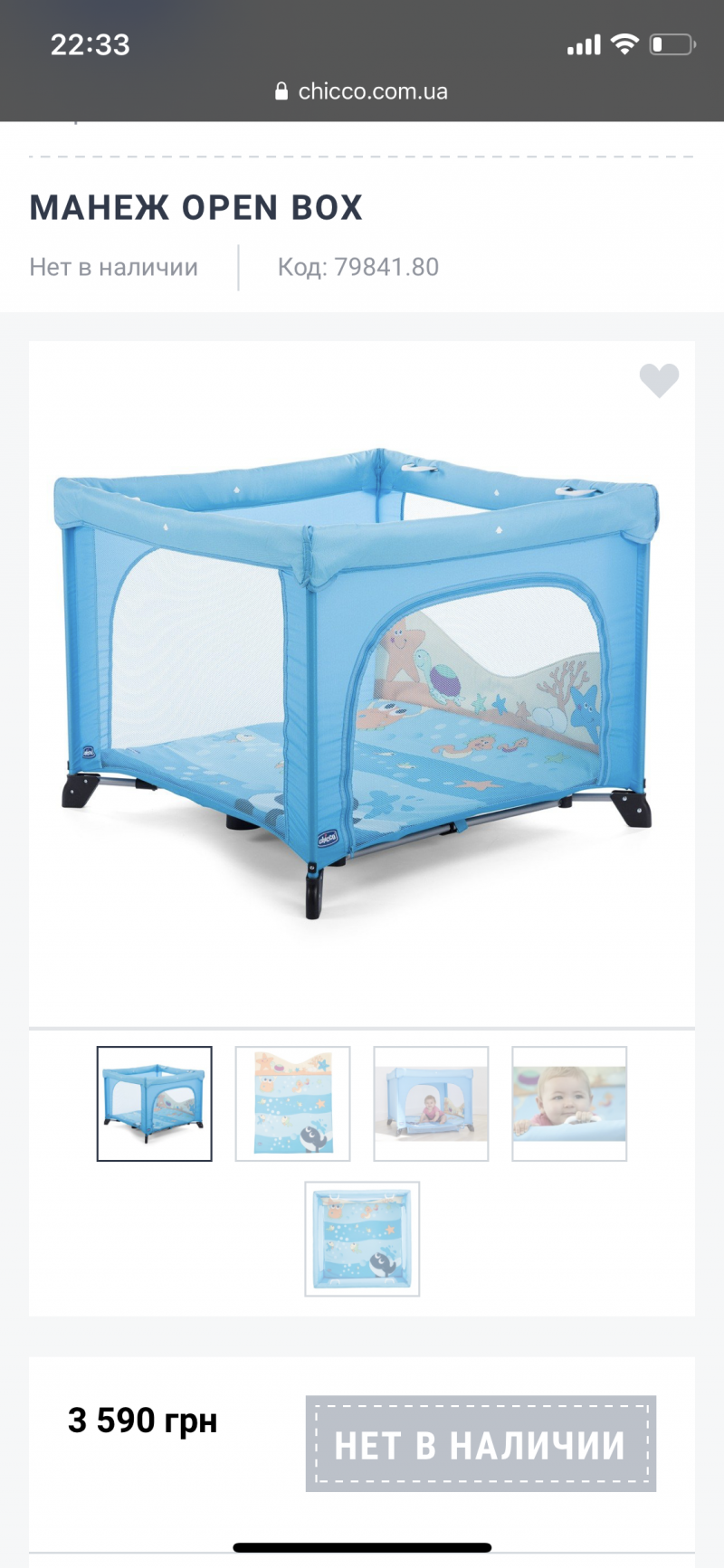The height and width of the screenshot is (1568, 724).
Task: Select the first thumbnail of the blue playpen
Action: point(155,1104)
